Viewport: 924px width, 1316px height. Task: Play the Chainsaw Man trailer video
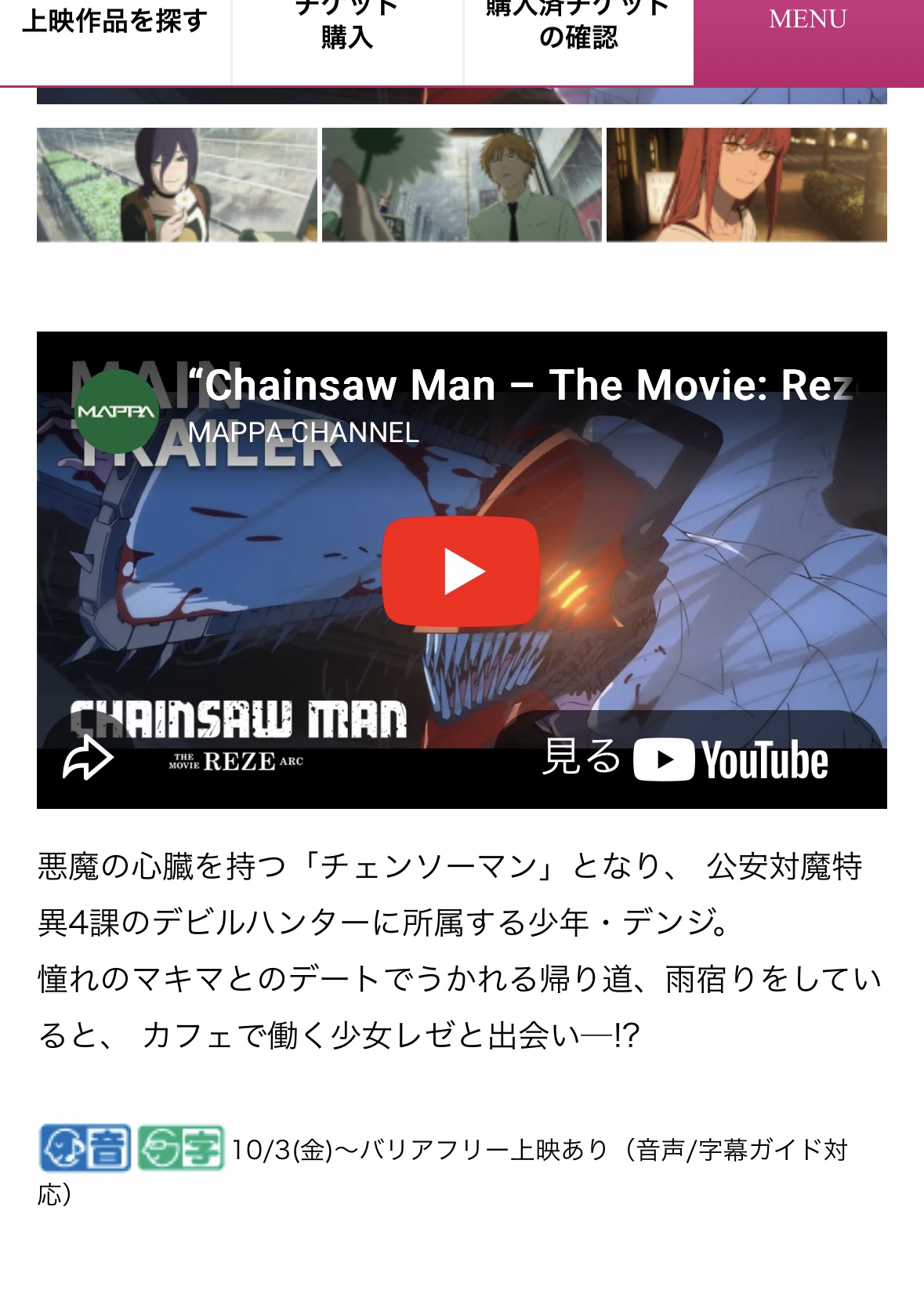[x=461, y=571]
